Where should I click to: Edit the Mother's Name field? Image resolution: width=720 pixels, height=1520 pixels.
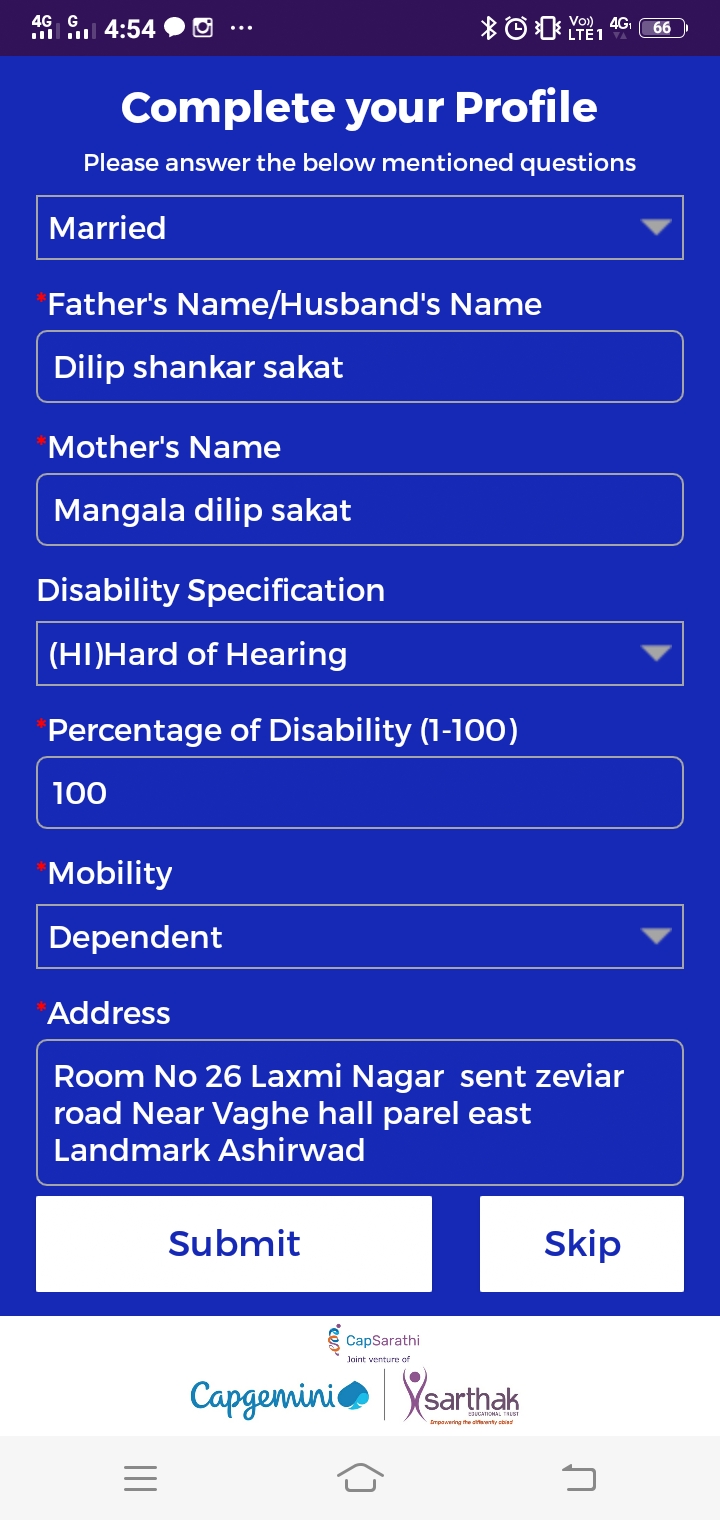coord(360,510)
